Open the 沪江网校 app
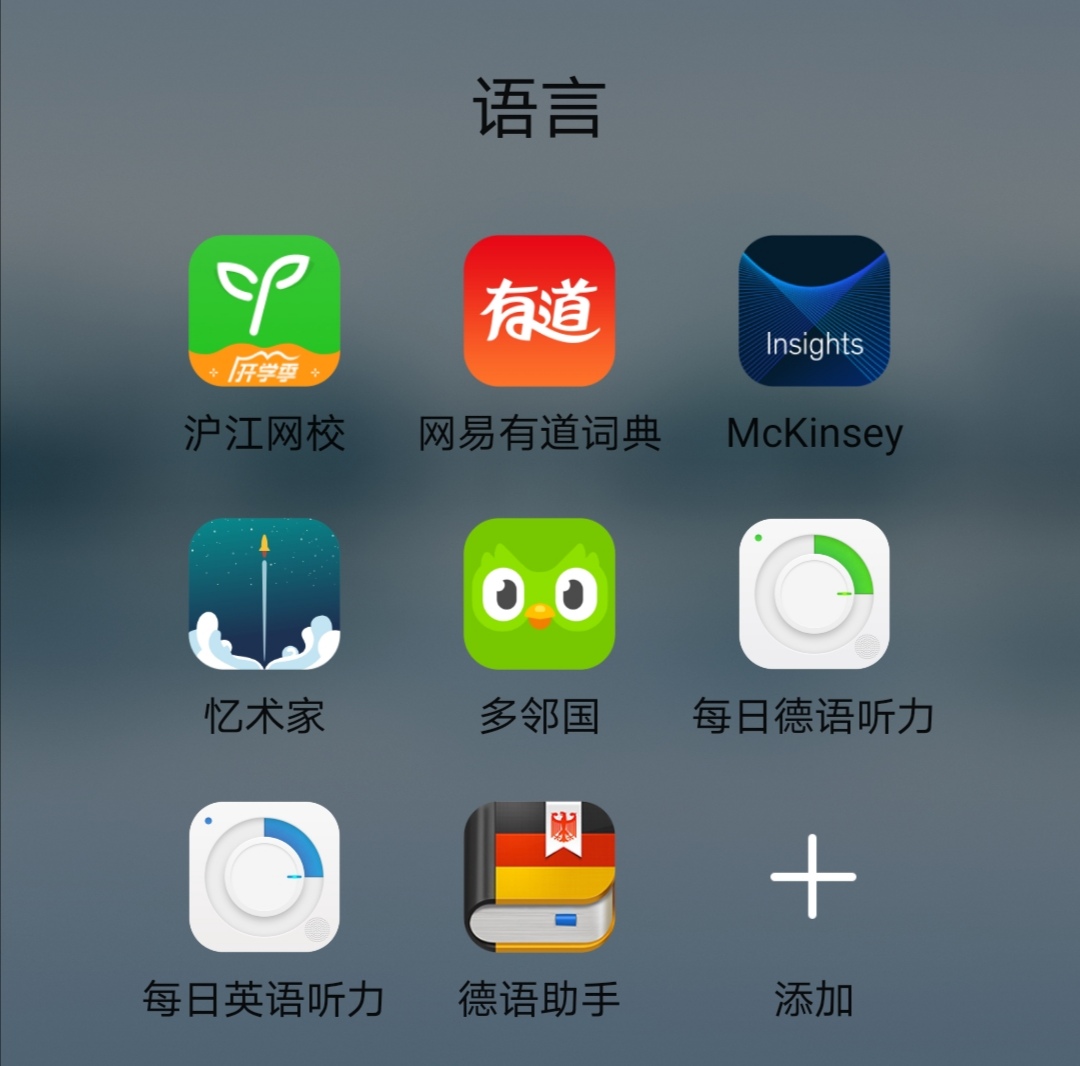 pos(264,311)
